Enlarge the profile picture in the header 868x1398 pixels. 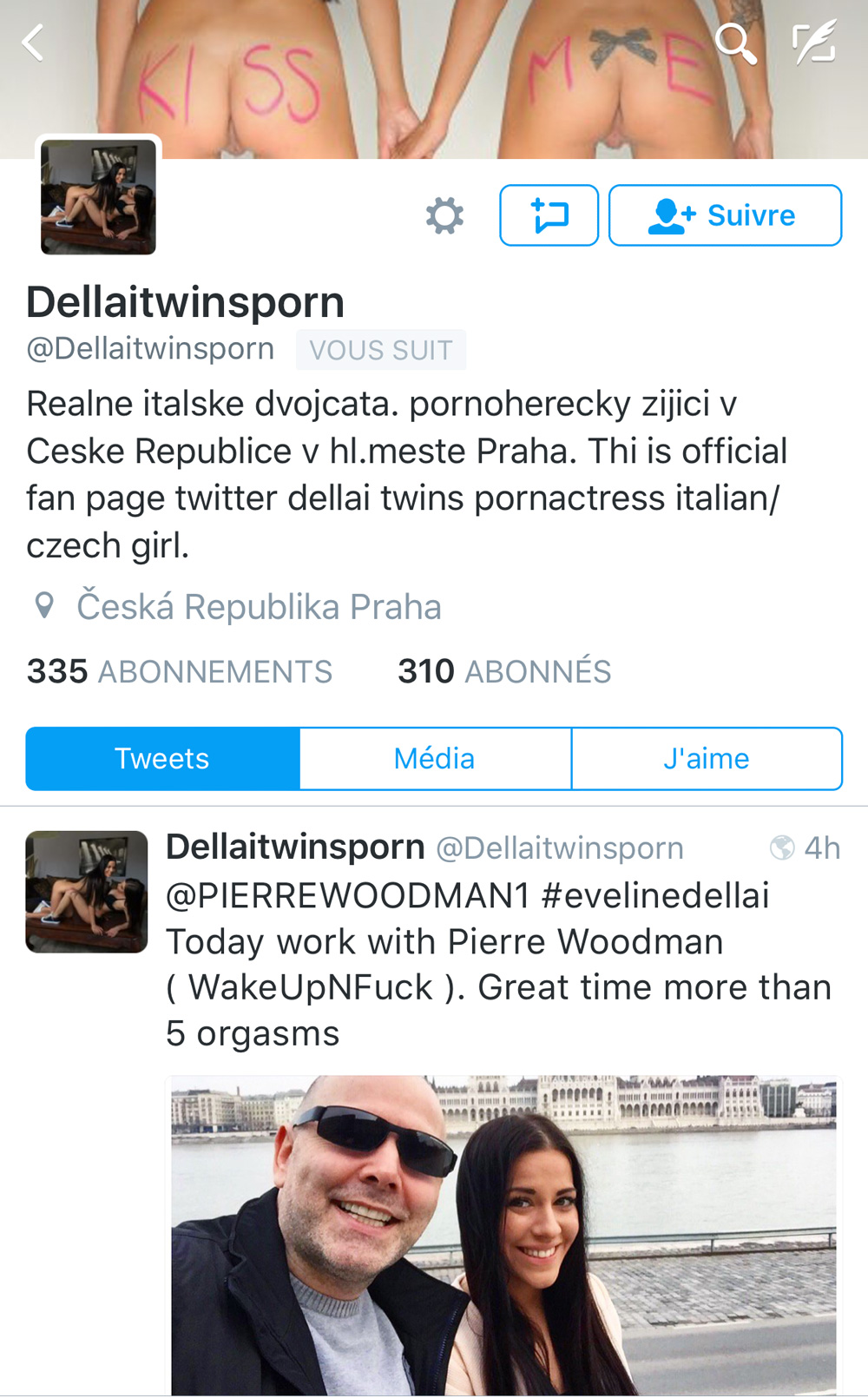[98, 197]
